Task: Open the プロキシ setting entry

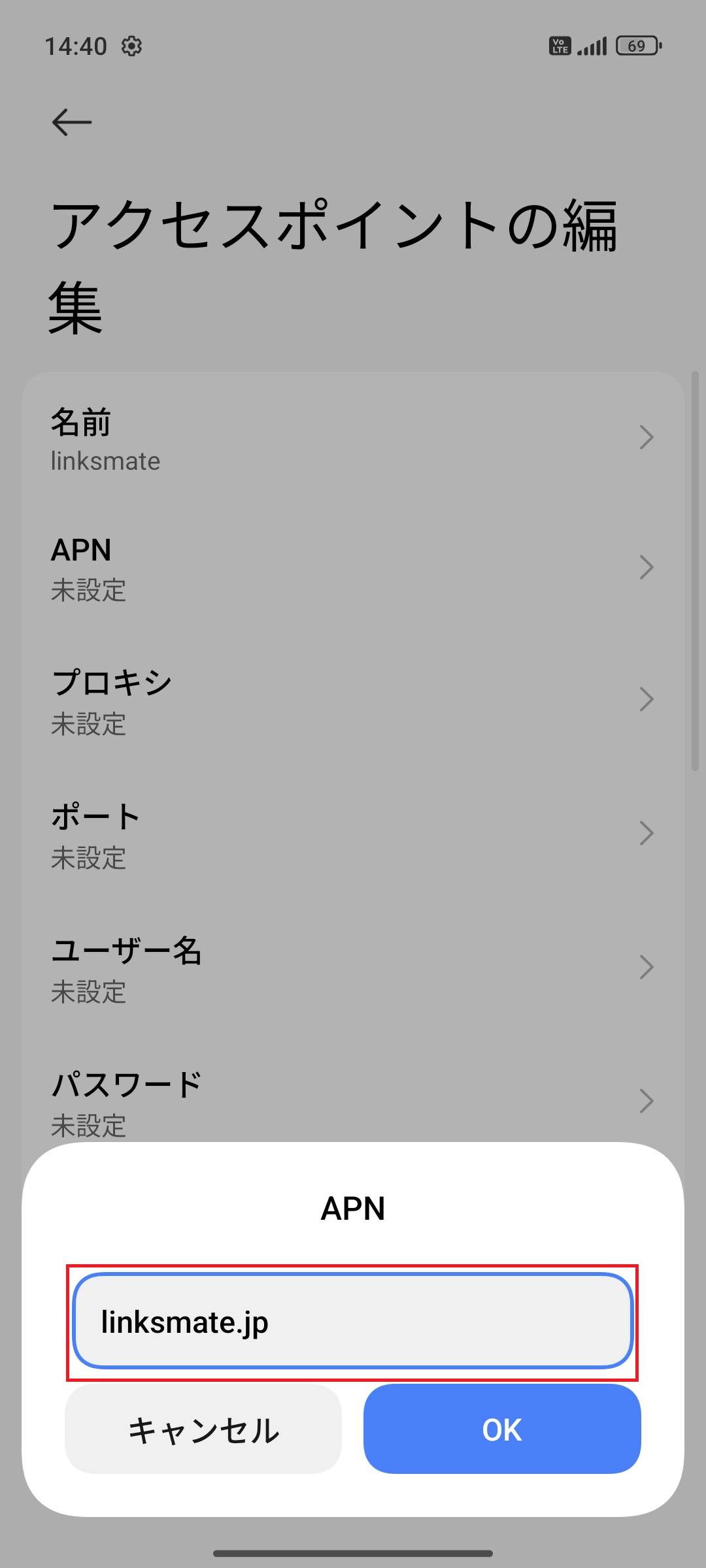Action: (353, 699)
